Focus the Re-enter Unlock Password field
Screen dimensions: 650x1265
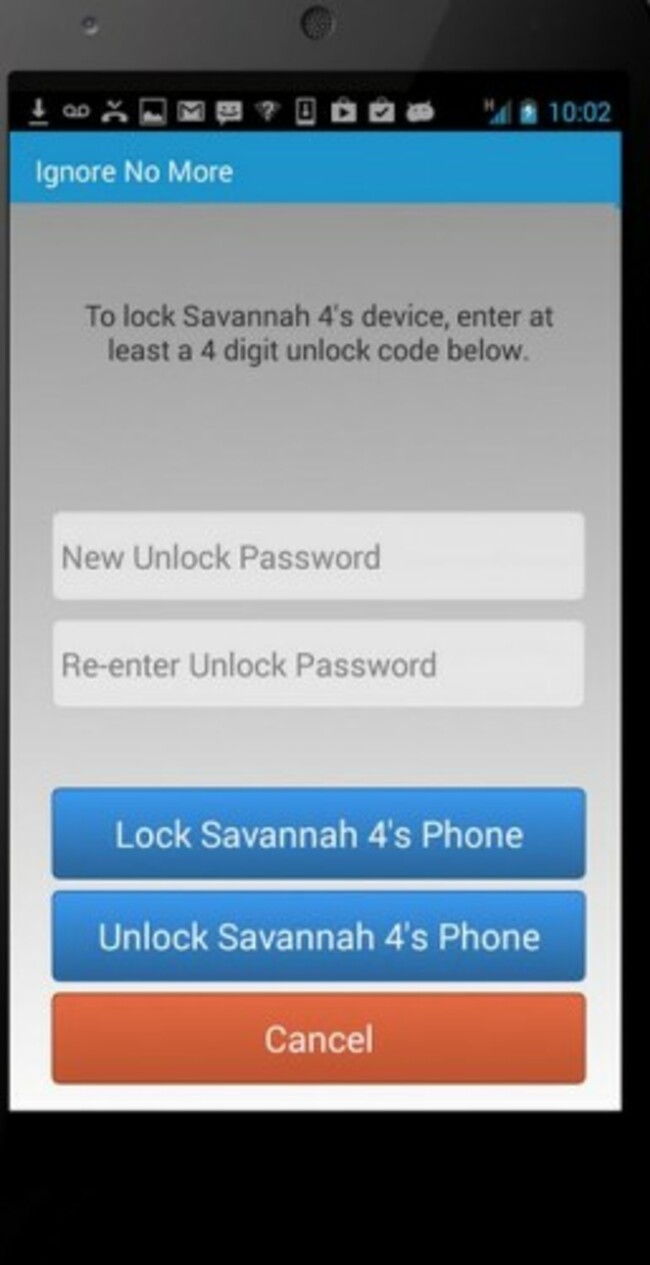(318, 664)
